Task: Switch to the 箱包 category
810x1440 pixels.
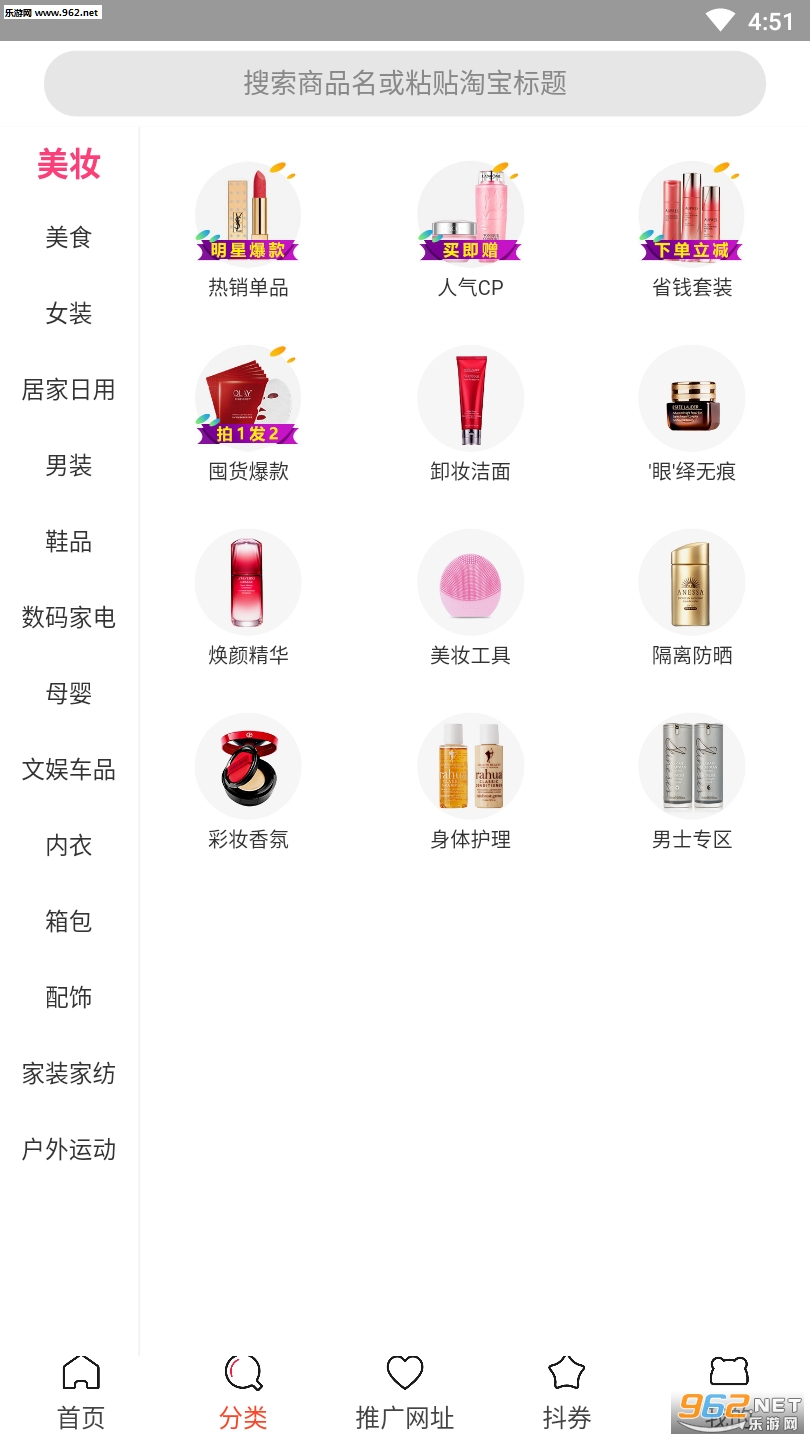Action: [x=69, y=922]
